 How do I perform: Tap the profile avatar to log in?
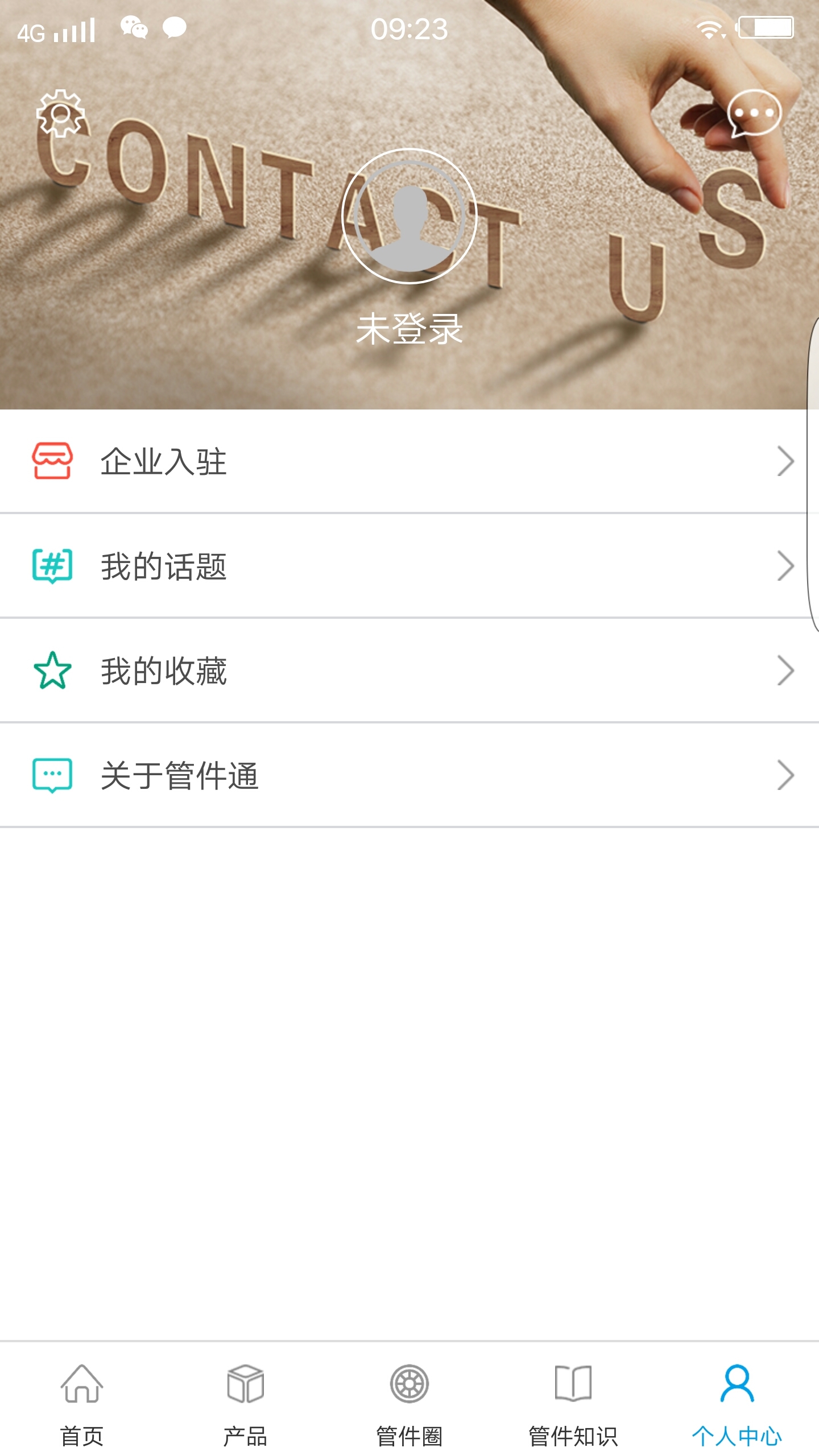[409, 216]
